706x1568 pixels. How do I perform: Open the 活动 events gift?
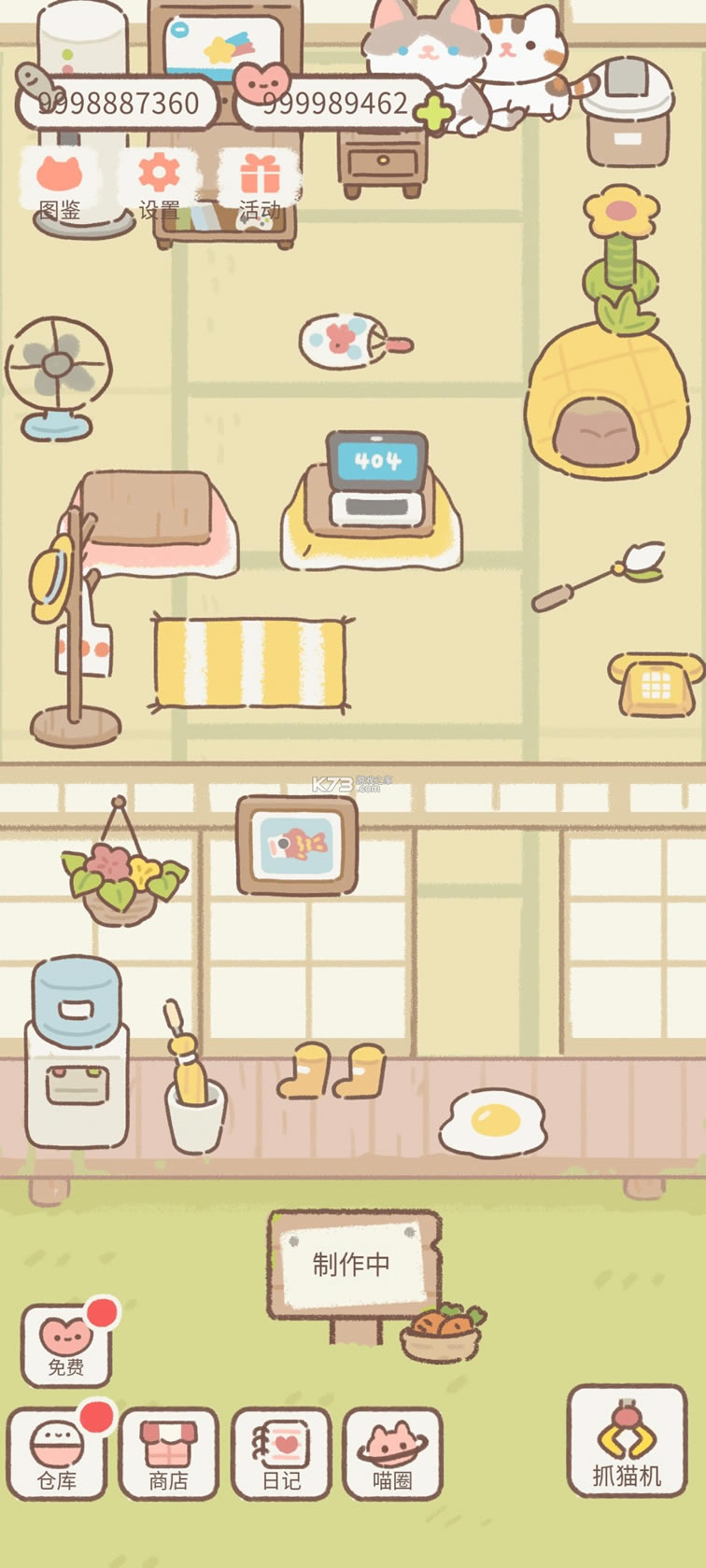tap(260, 186)
